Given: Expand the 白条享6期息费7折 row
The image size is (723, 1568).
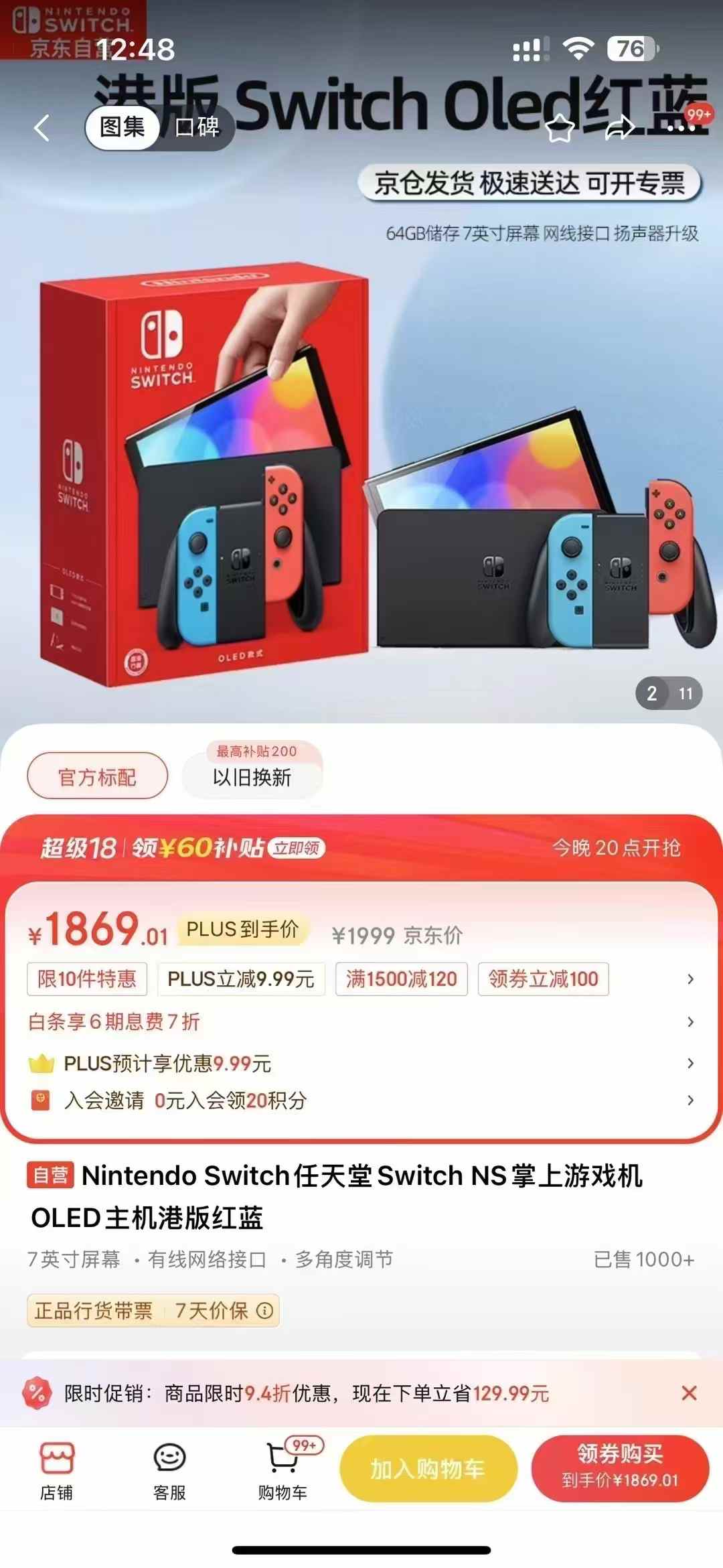Looking at the screenshot, I should coord(361,1021).
